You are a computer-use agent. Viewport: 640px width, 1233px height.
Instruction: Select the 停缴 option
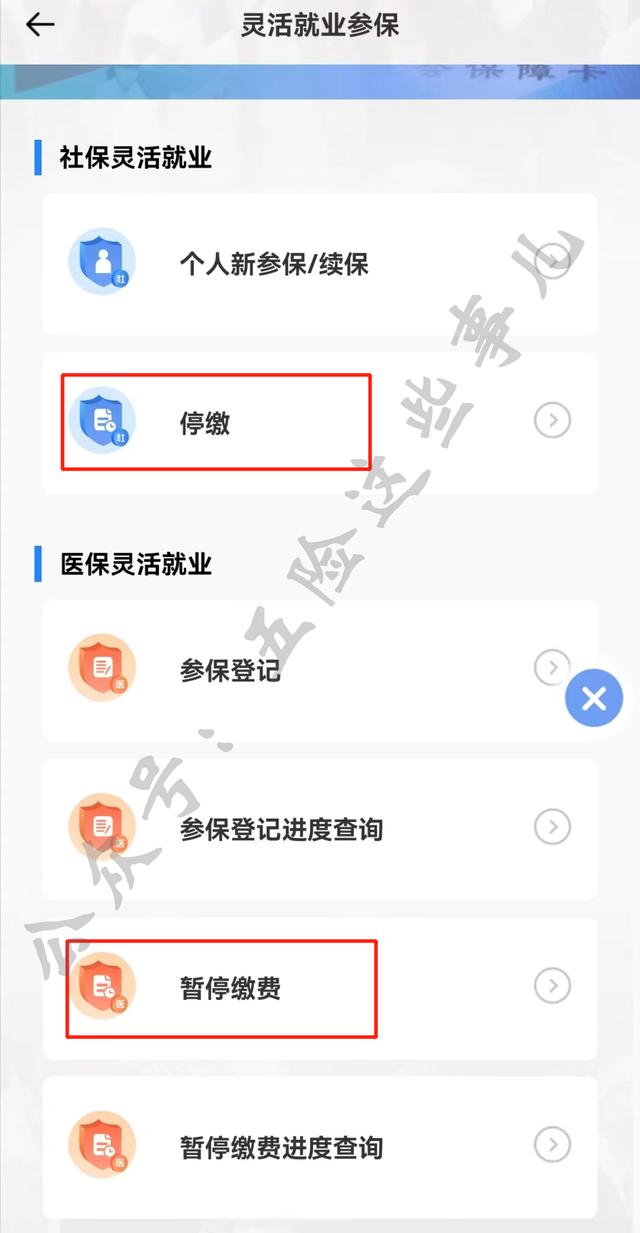[x=319, y=422]
